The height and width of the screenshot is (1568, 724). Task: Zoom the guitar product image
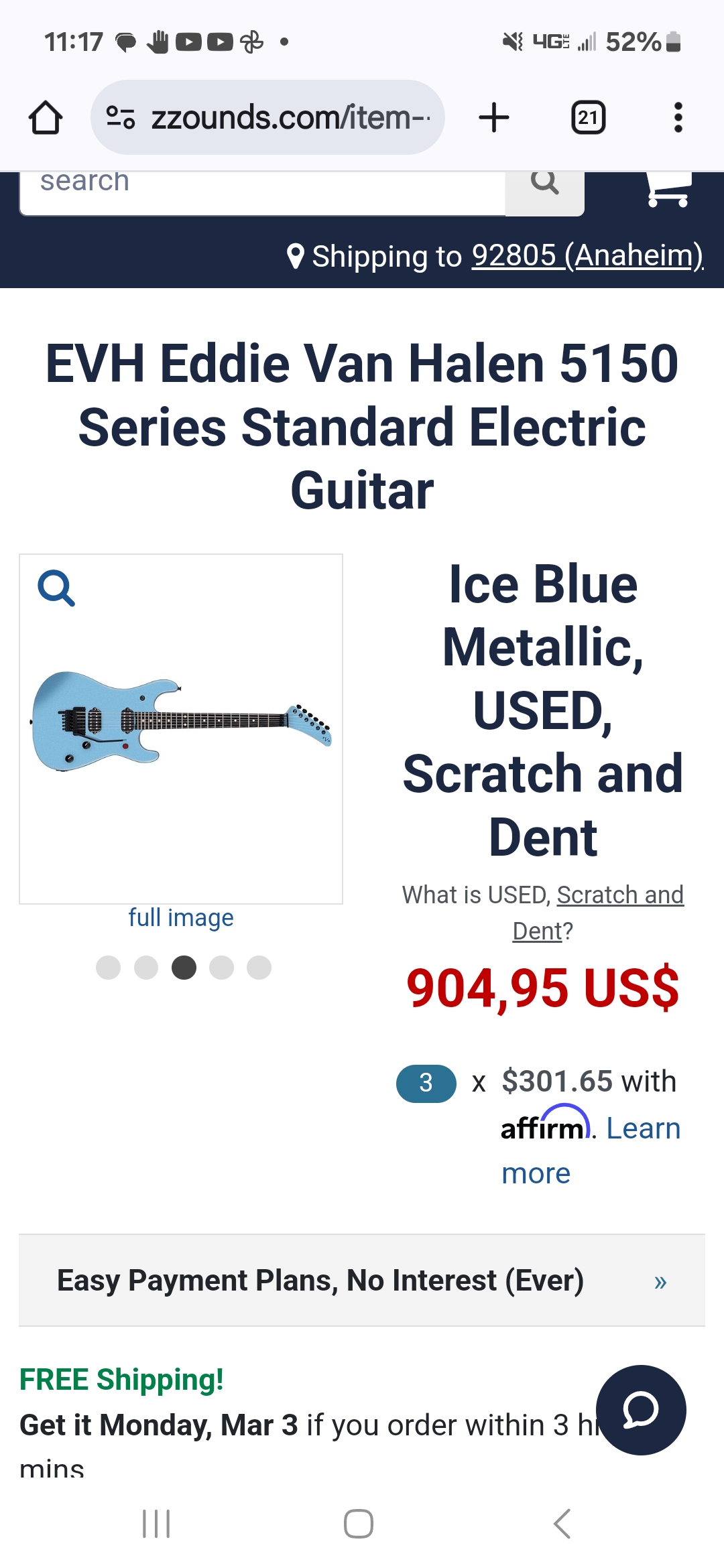click(56, 588)
